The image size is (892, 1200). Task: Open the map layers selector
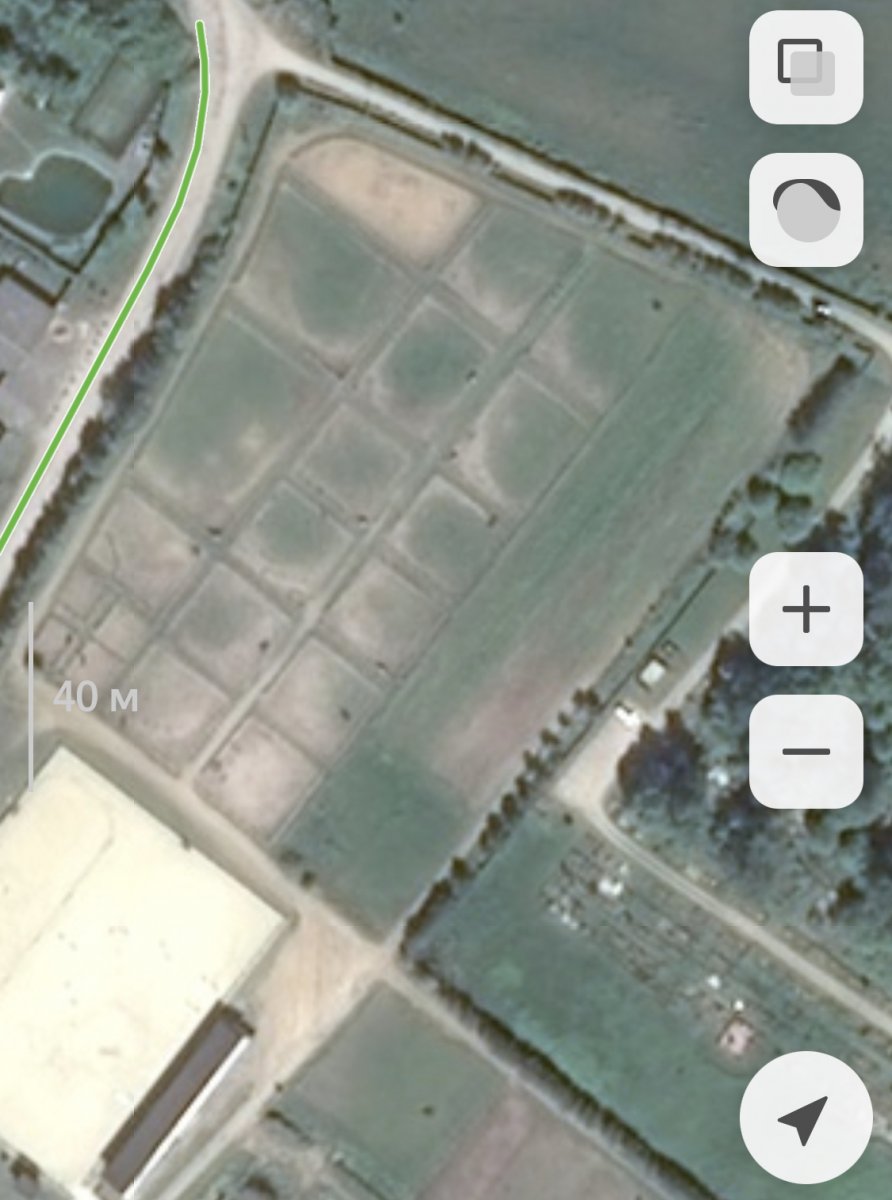(806, 67)
